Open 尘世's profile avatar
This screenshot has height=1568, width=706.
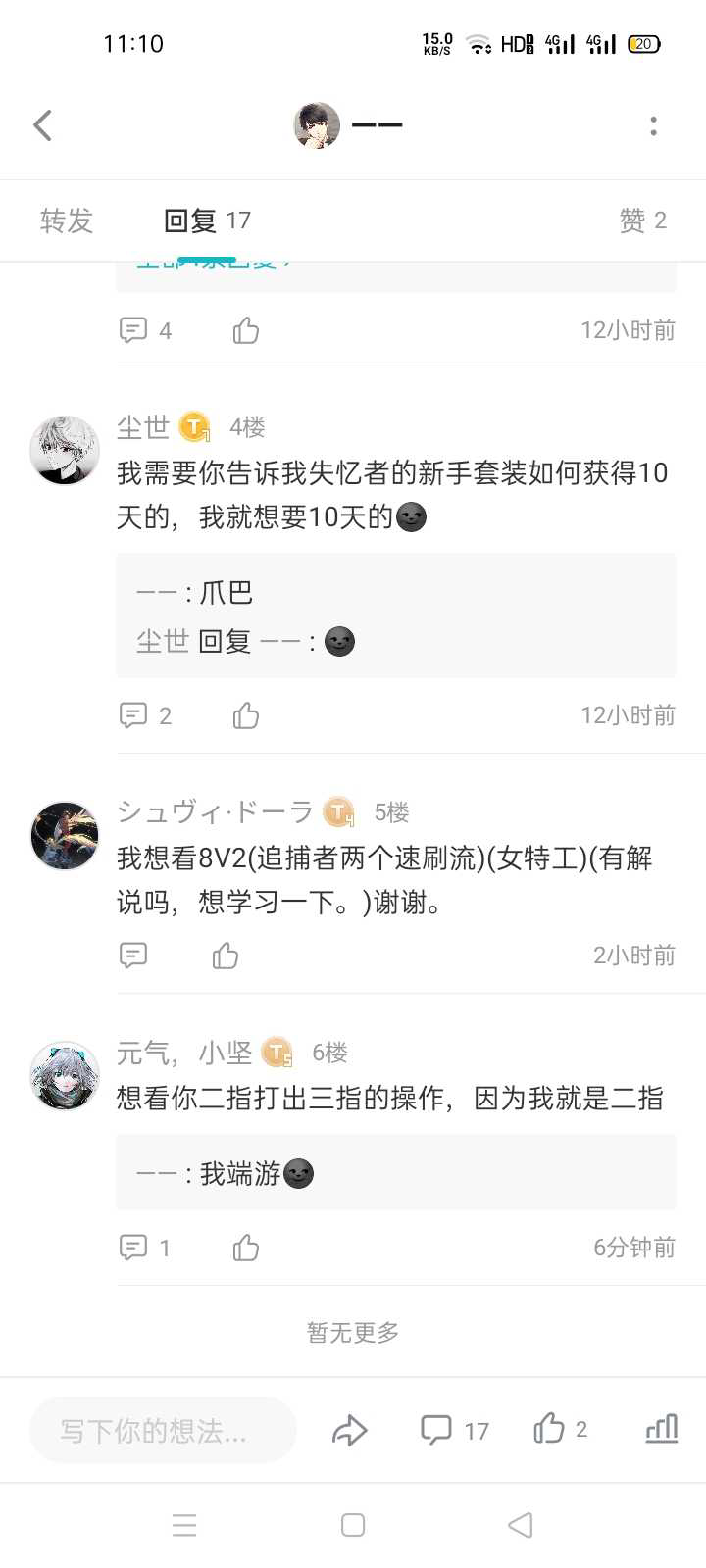pyautogui.click(x=64, y=449)
